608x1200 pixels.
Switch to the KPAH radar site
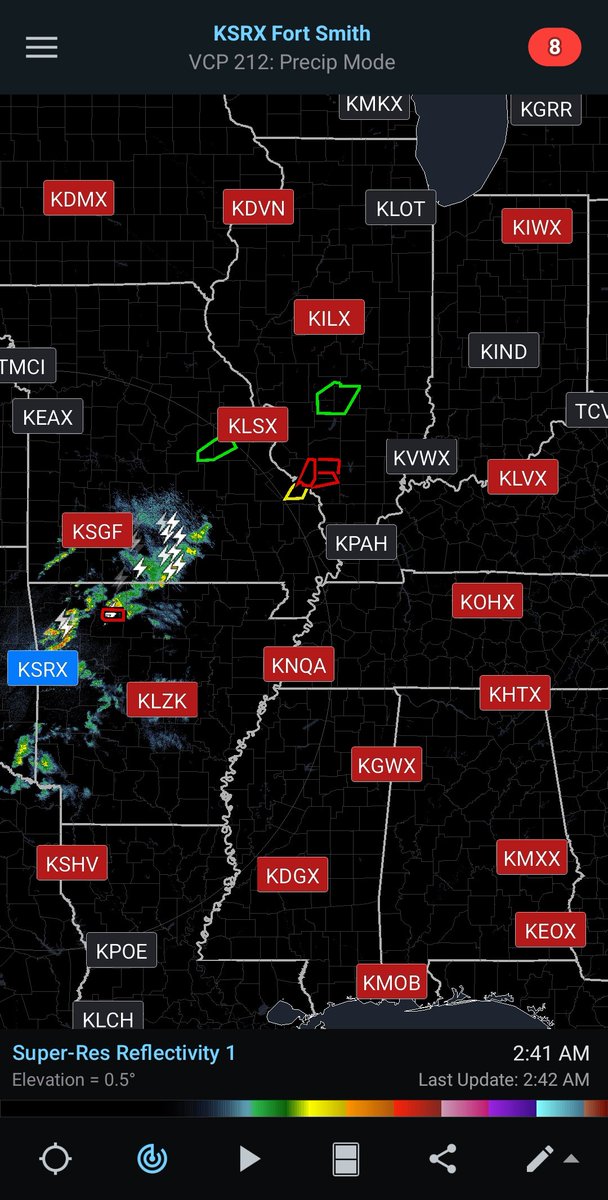(x=361, y=543)
